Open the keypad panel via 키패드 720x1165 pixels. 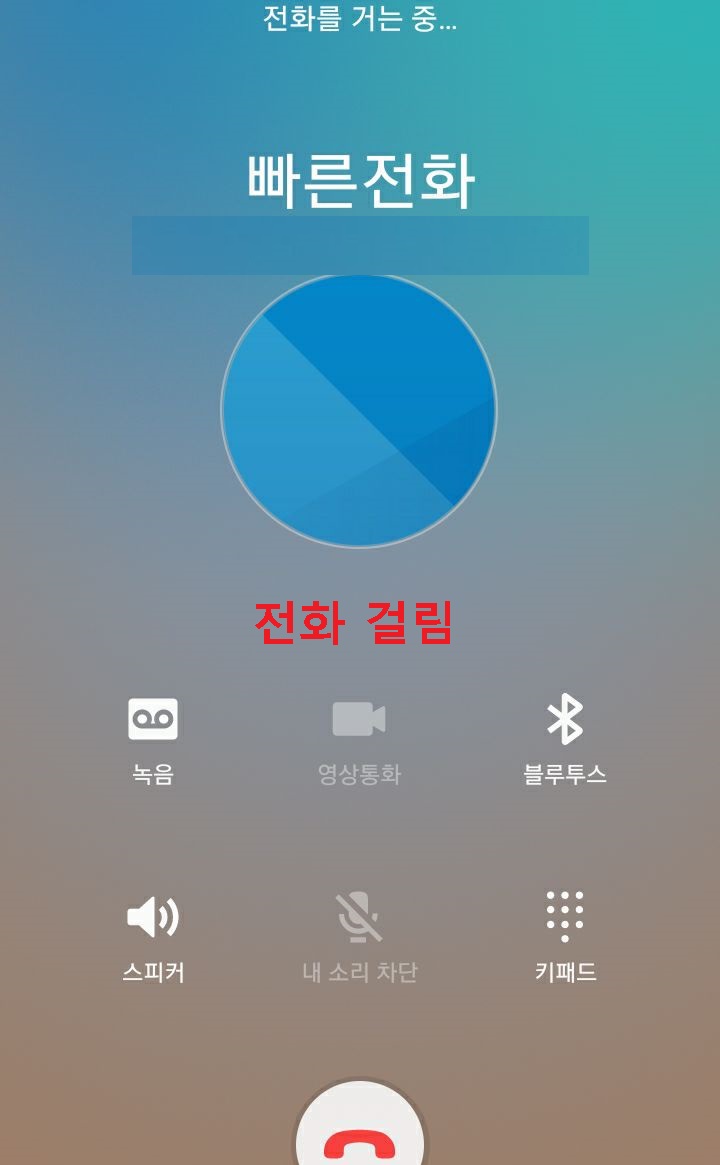coord(566,915)
